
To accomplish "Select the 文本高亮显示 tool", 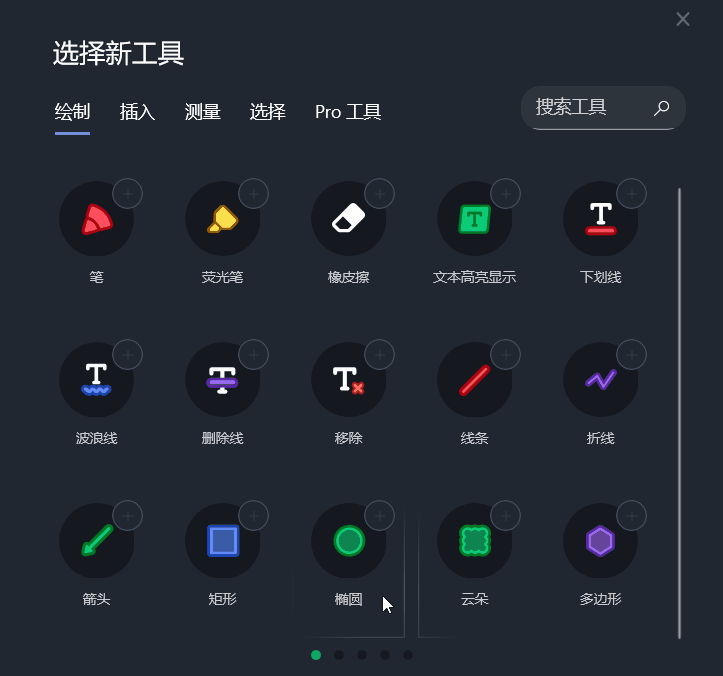I will (x=475, y=219).
